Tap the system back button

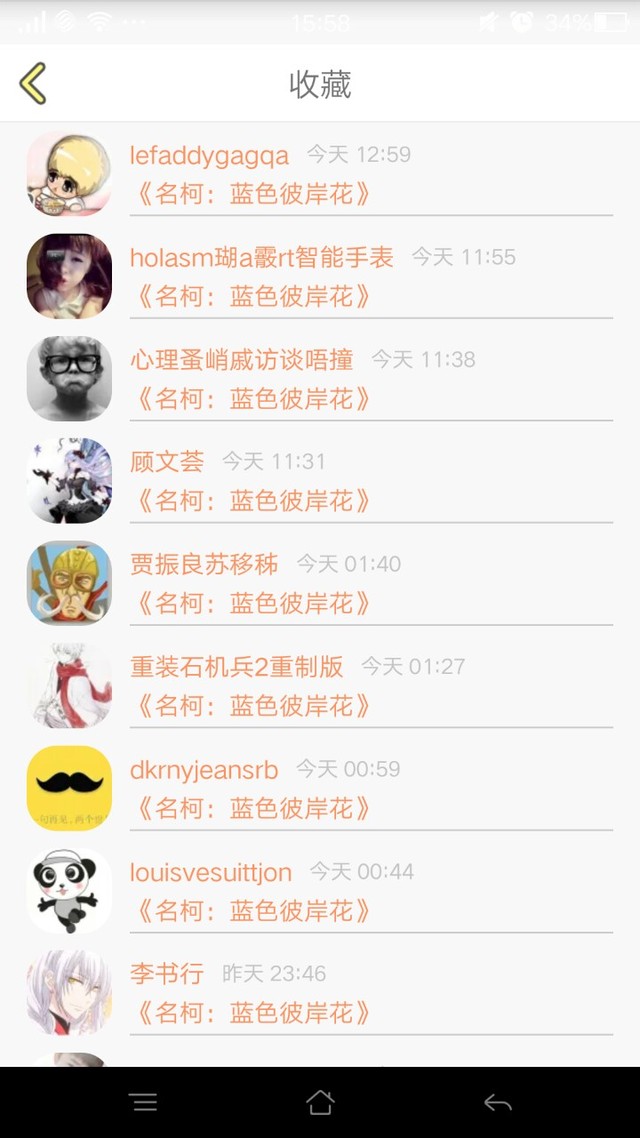point(497,1102)
